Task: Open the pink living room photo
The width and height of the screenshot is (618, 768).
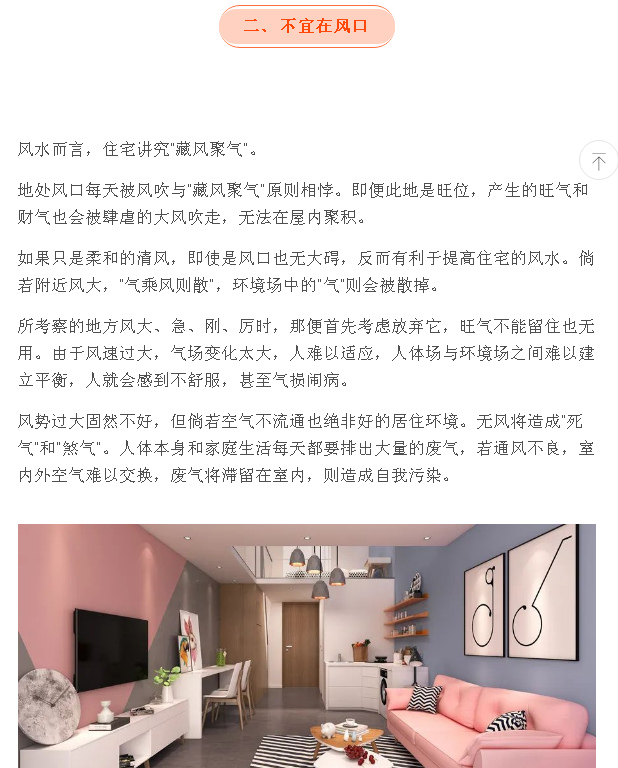Action: (x=306, y=645)
